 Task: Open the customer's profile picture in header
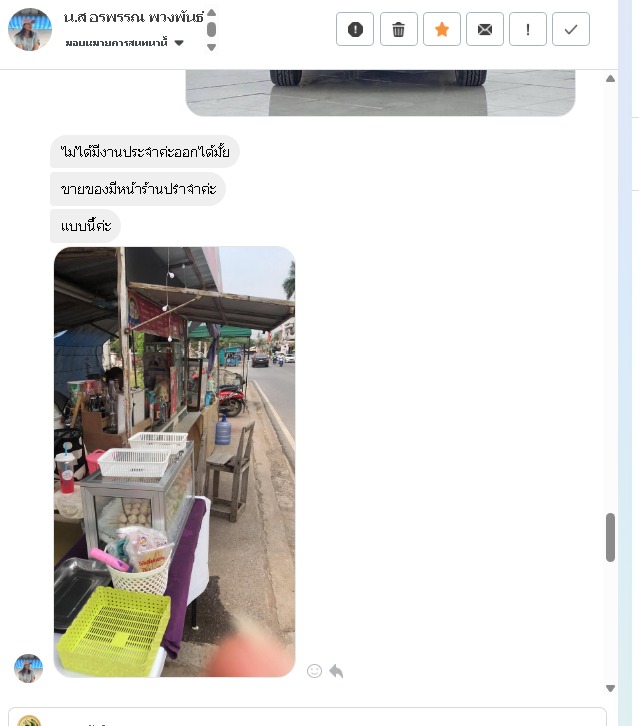(29, 29)
